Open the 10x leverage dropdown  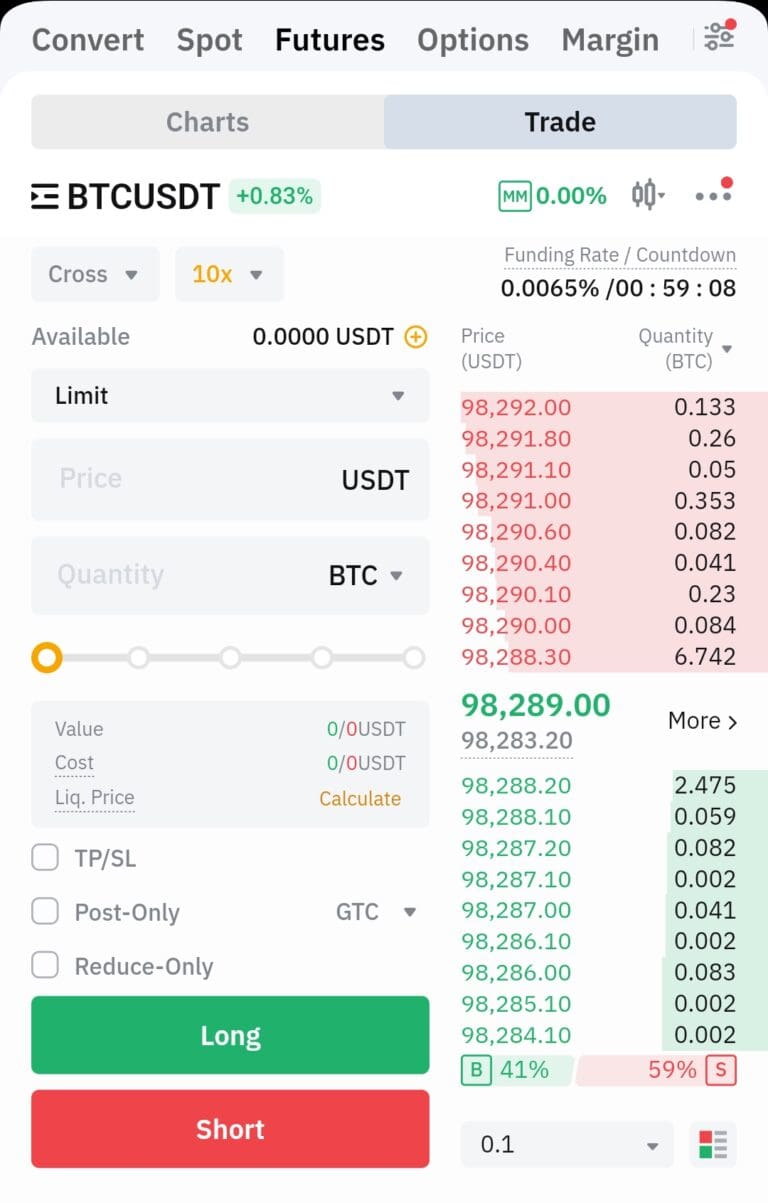228,273
